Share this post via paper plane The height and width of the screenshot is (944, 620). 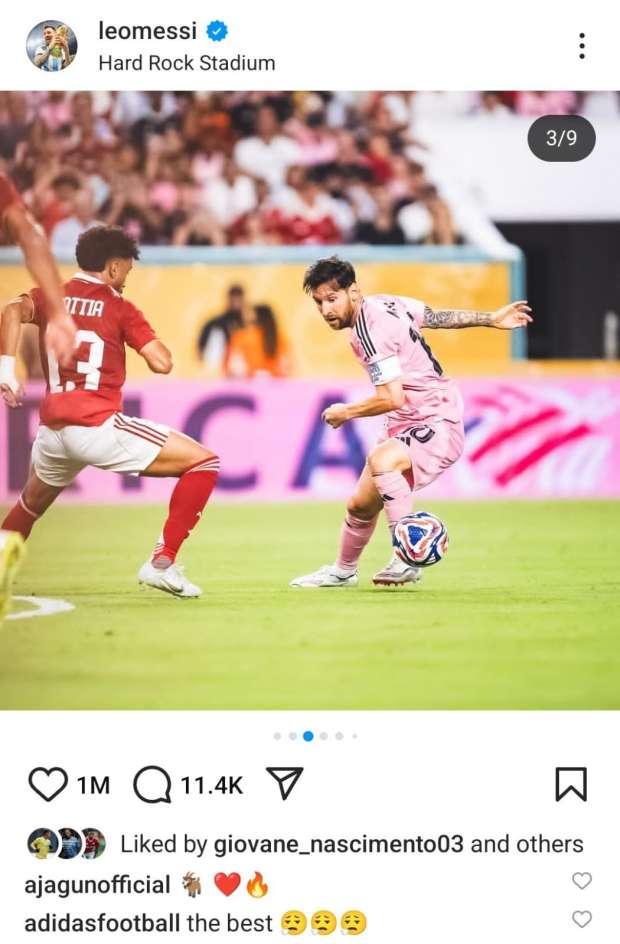(x=285, y=783)
